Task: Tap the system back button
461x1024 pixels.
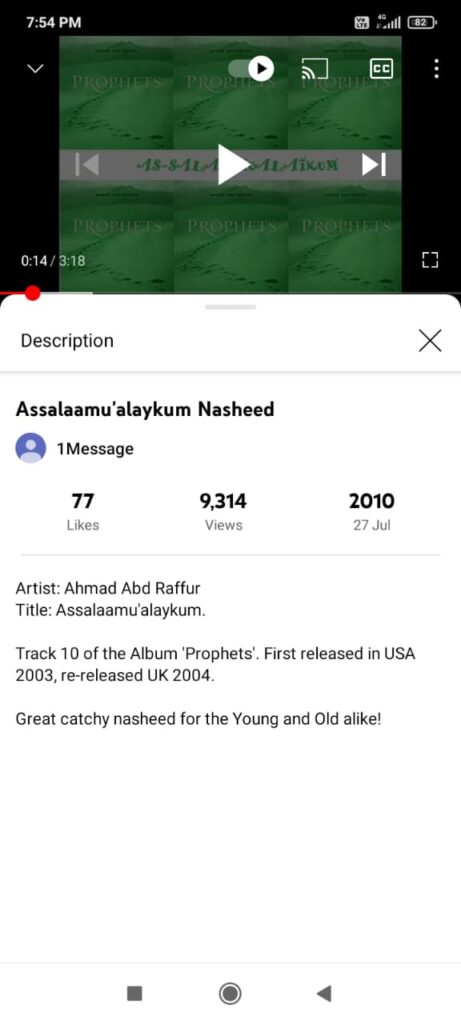Action: click(324, 993)
